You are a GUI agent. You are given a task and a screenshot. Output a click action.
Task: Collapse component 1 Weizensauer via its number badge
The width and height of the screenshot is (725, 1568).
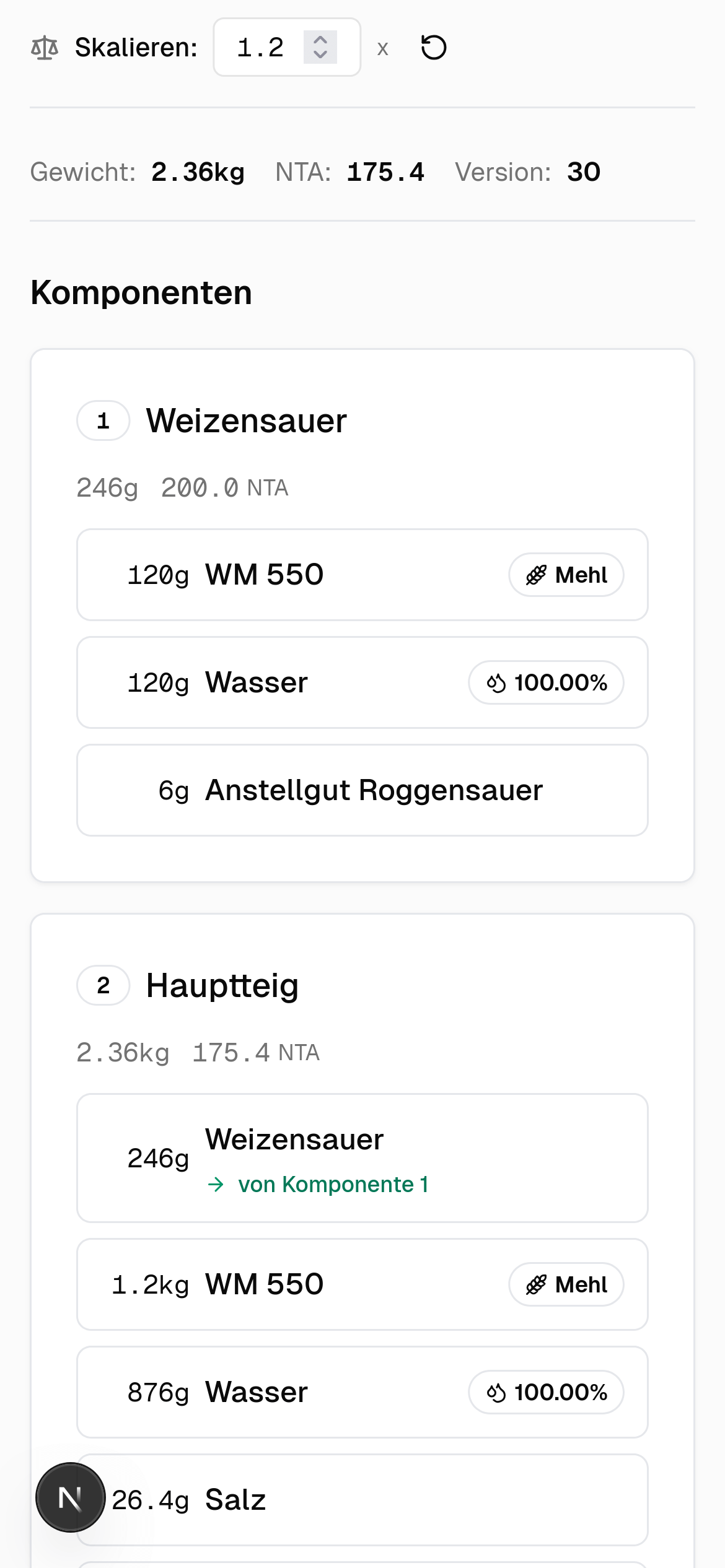(x=103, y=420)
